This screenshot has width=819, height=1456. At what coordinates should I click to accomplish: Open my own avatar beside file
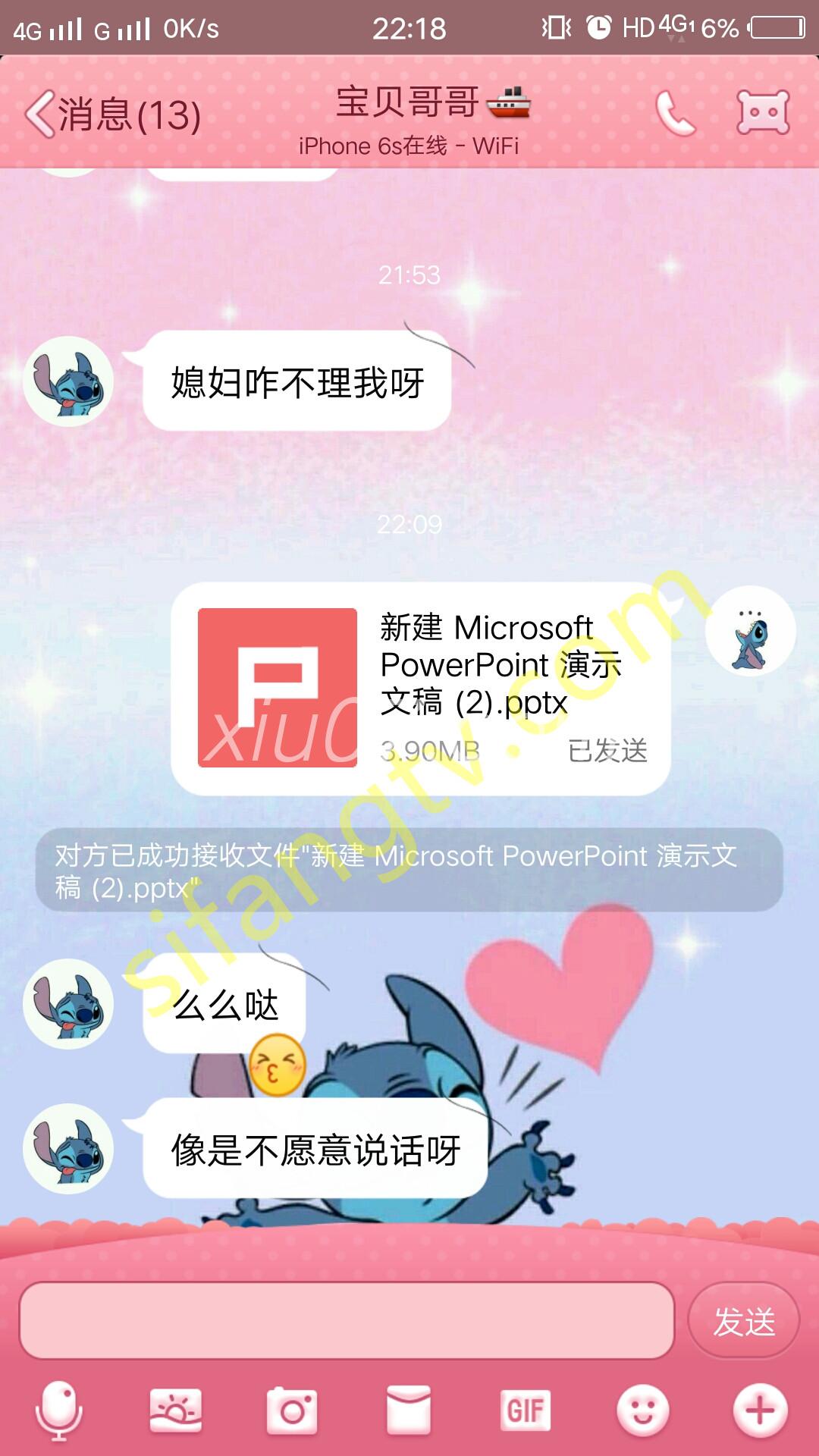pos(750,630)
